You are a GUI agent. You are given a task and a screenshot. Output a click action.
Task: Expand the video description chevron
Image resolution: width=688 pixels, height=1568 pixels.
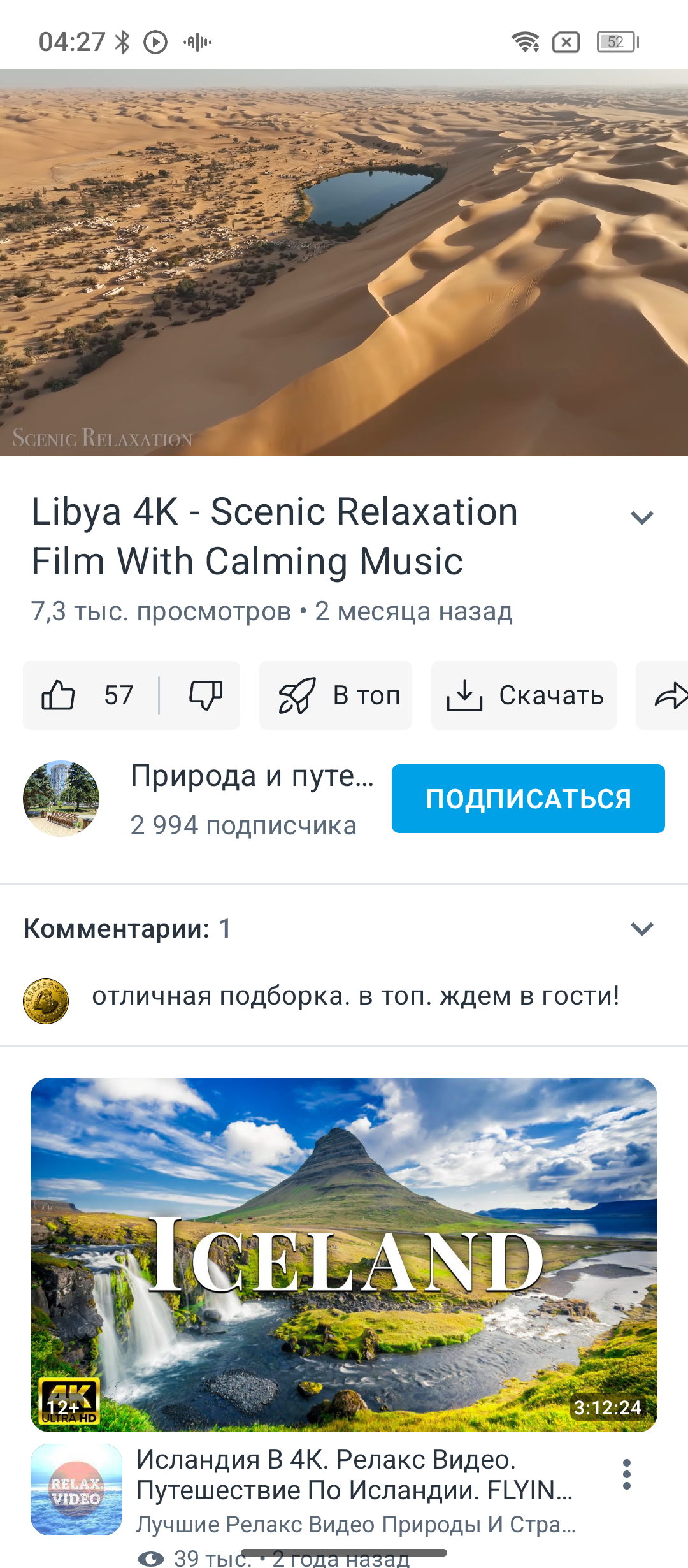(x=641, y=518)
